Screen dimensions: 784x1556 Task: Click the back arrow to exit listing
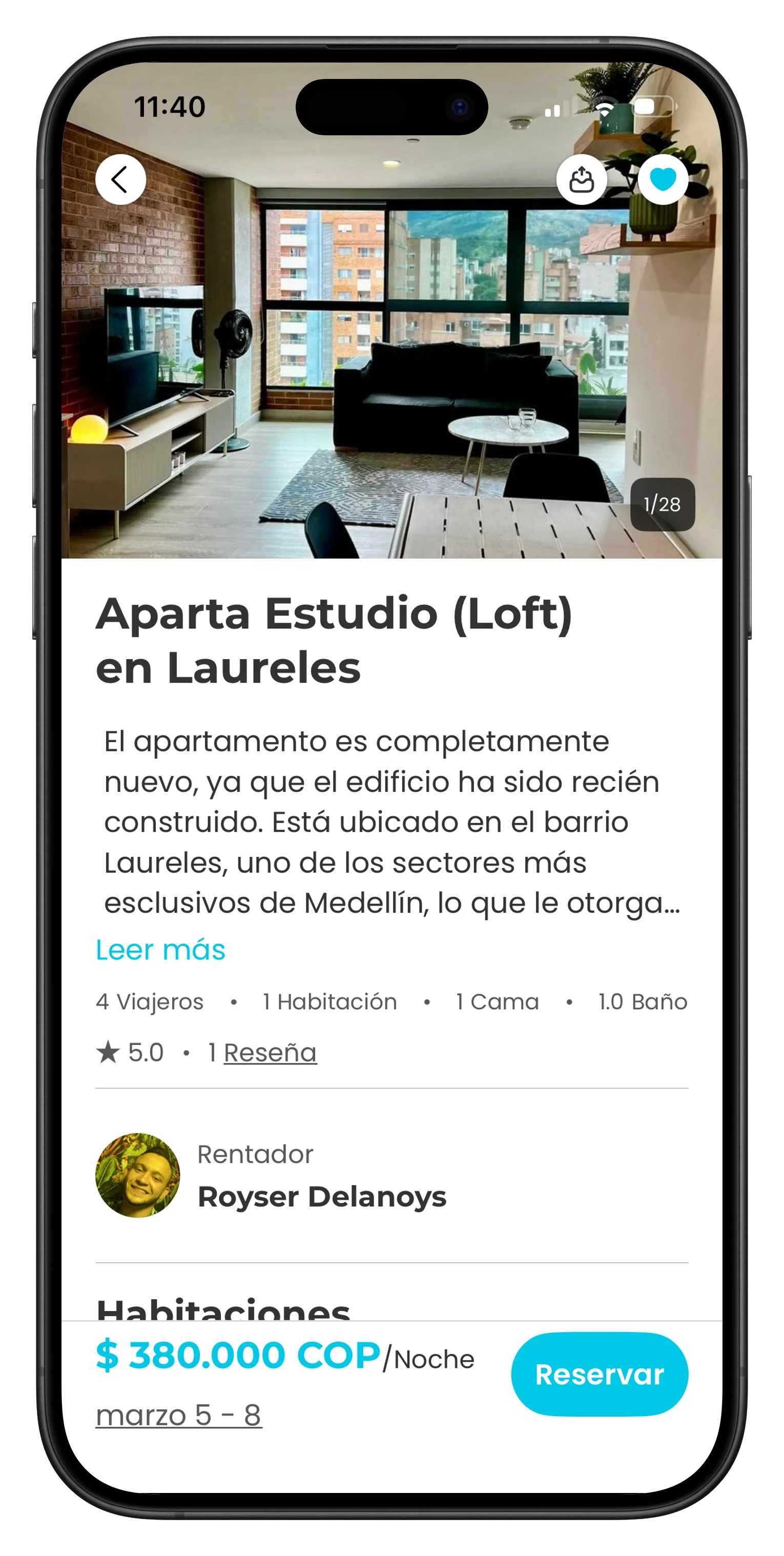click(x=121, y=179)
